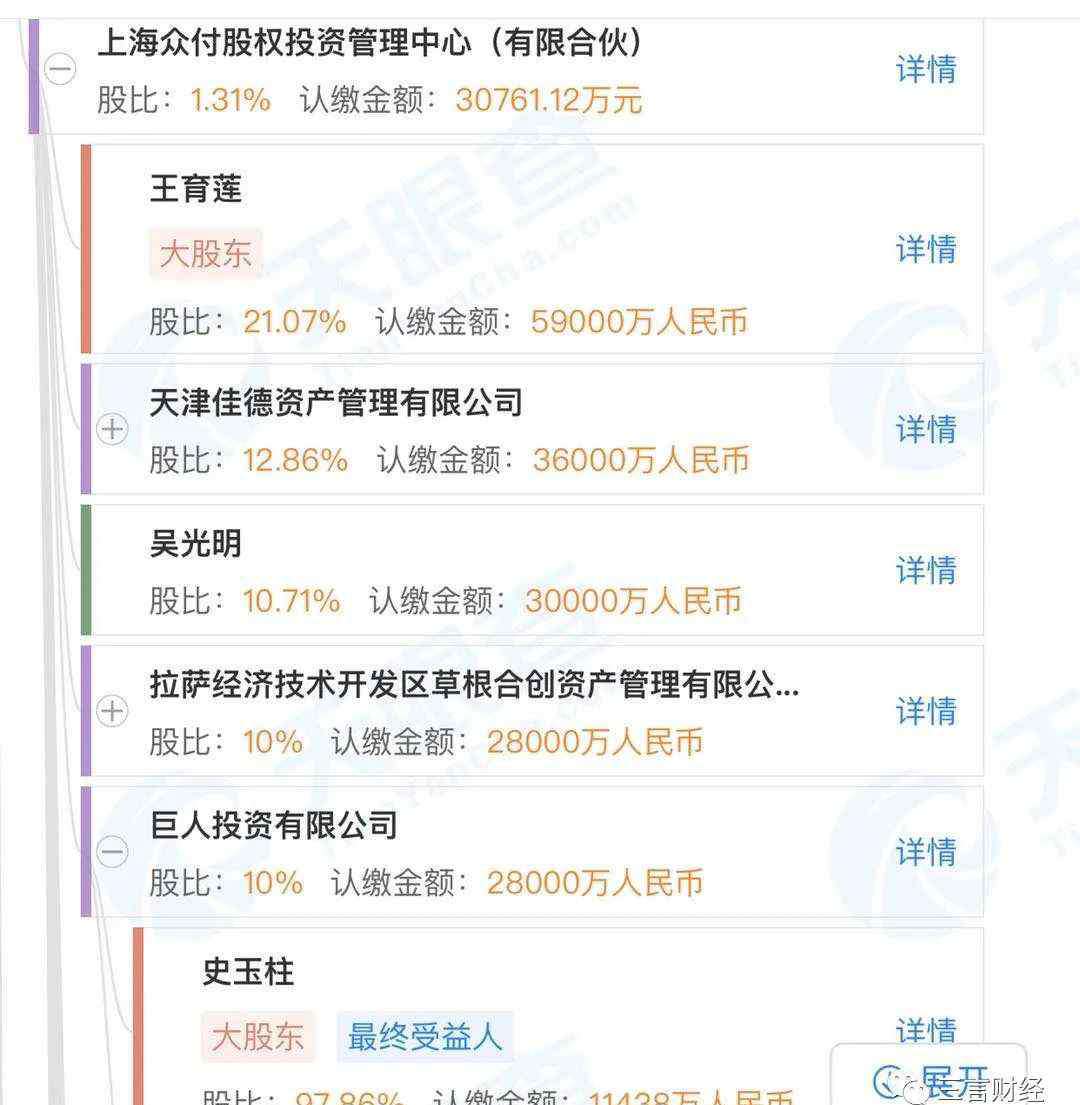Screen dimensions: 1080x1105
Task: Tap the 展开 floating button
Action: (x=928, y=1080)
